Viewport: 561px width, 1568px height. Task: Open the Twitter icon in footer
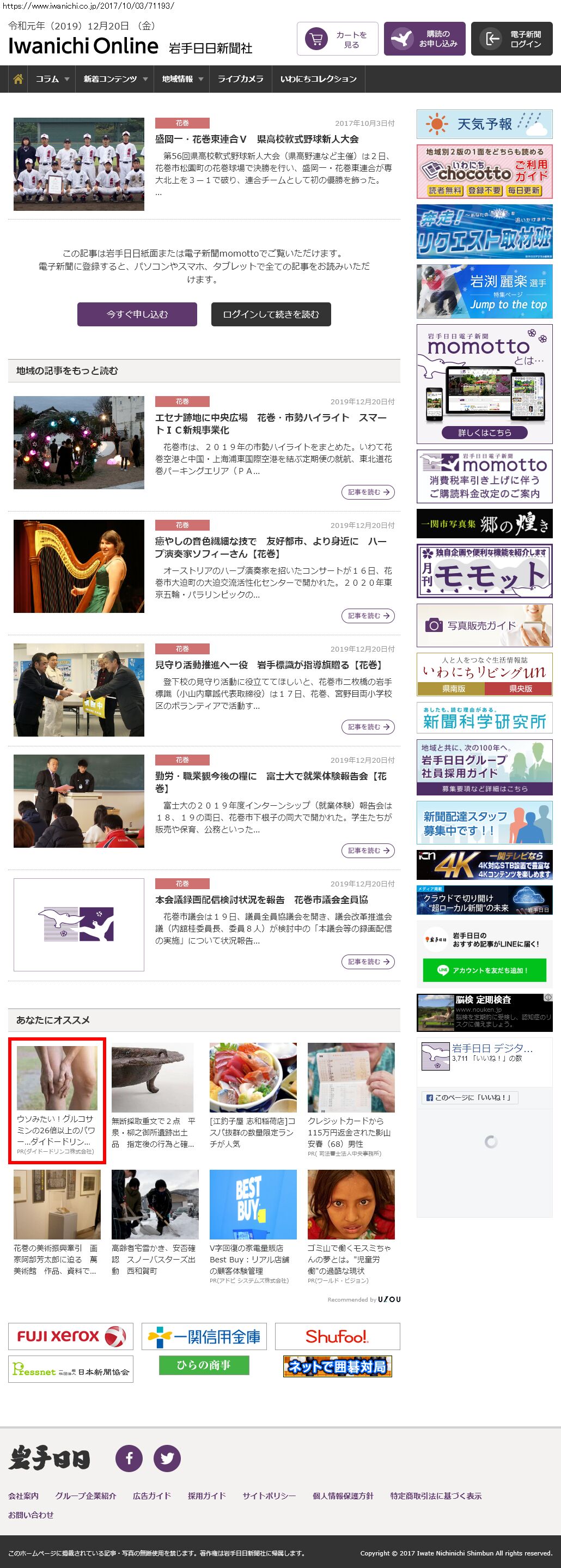(x=167, y=1458)
